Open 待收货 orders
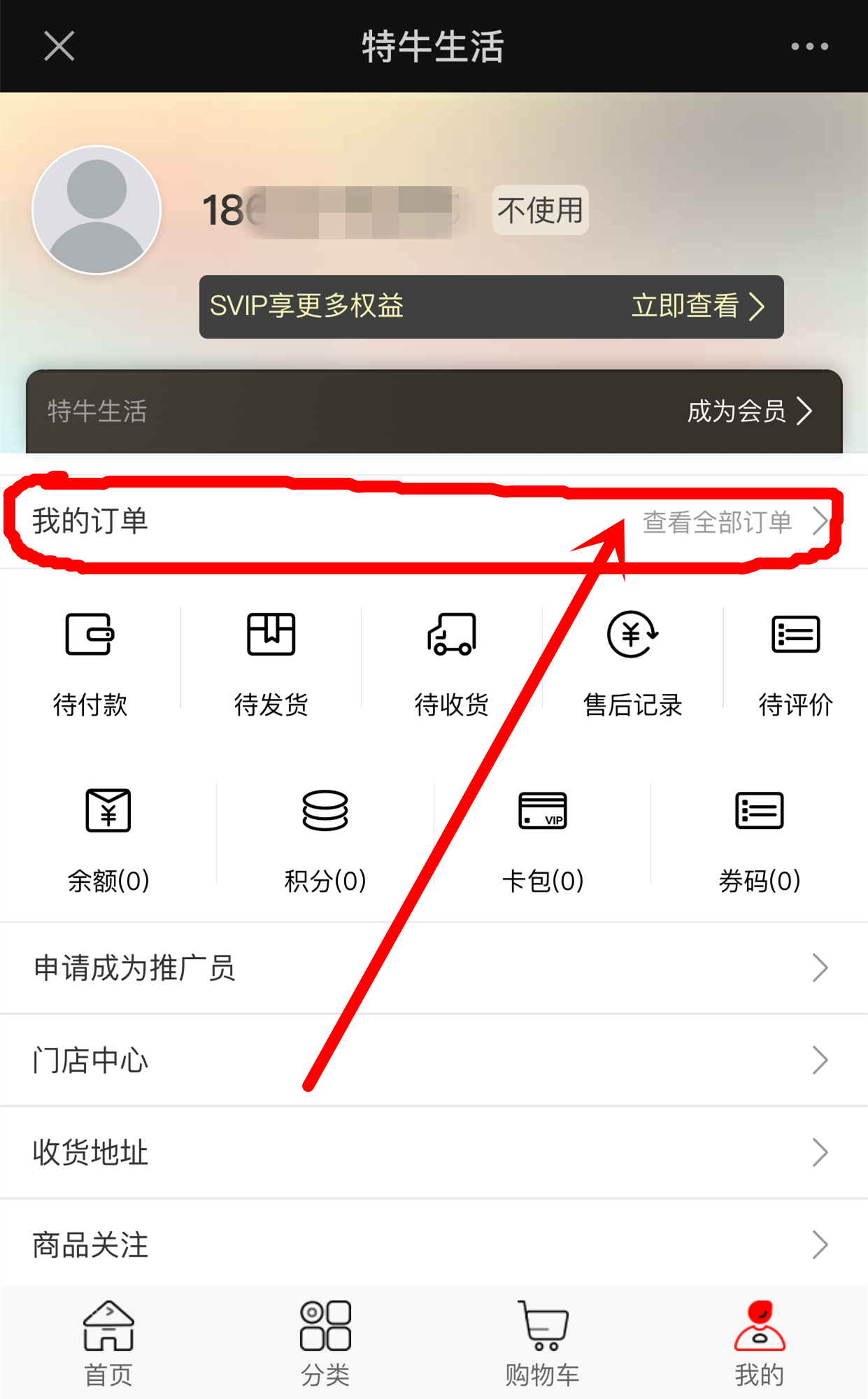The width and height of the screenshot is (868, 1399). [452, 665]
